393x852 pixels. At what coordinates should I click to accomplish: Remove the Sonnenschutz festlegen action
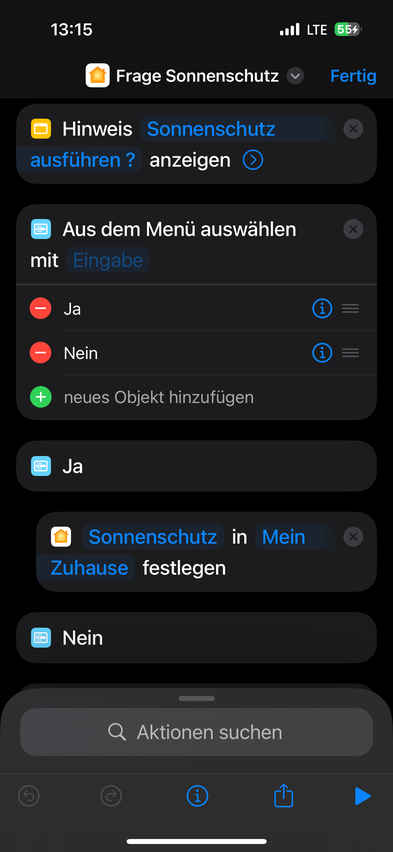[353, 537]
